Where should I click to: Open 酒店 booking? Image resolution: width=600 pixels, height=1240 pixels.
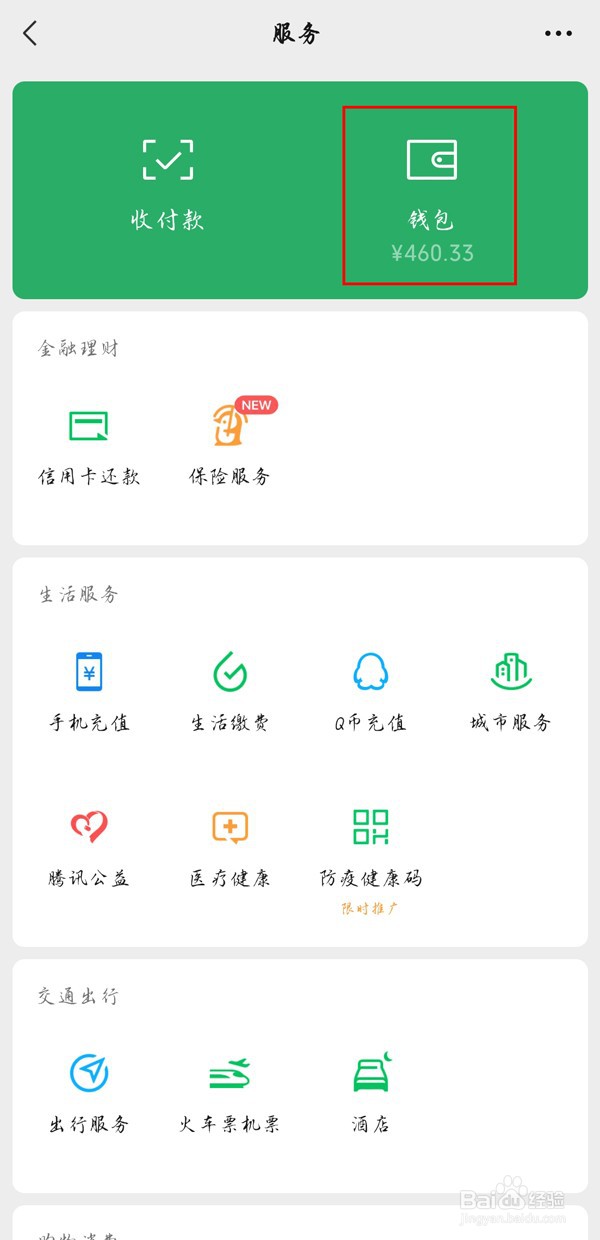pos(370,1093)
